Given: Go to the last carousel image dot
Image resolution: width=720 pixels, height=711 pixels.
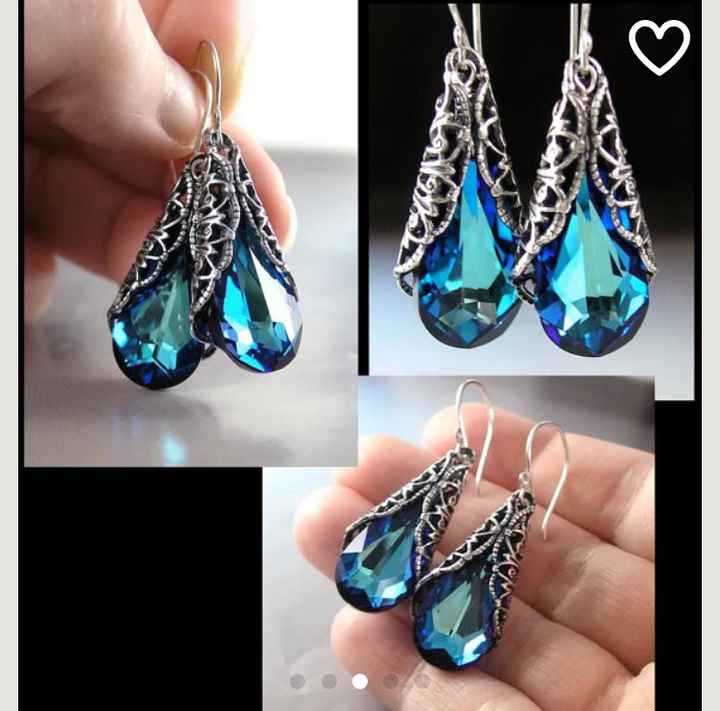Looking at the screenshot, I should 422,681.
